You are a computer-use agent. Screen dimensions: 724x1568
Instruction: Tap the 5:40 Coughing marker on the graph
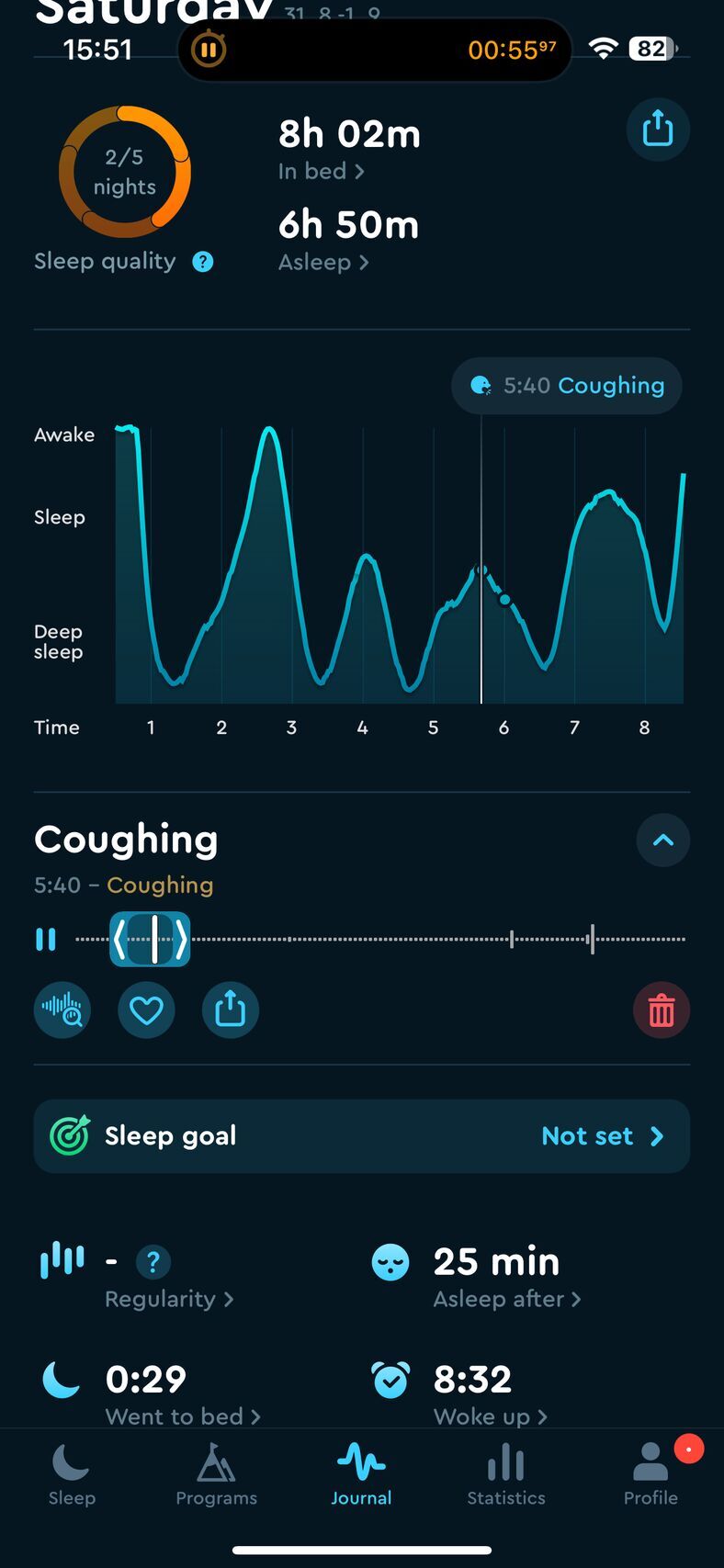click(566, 386)
